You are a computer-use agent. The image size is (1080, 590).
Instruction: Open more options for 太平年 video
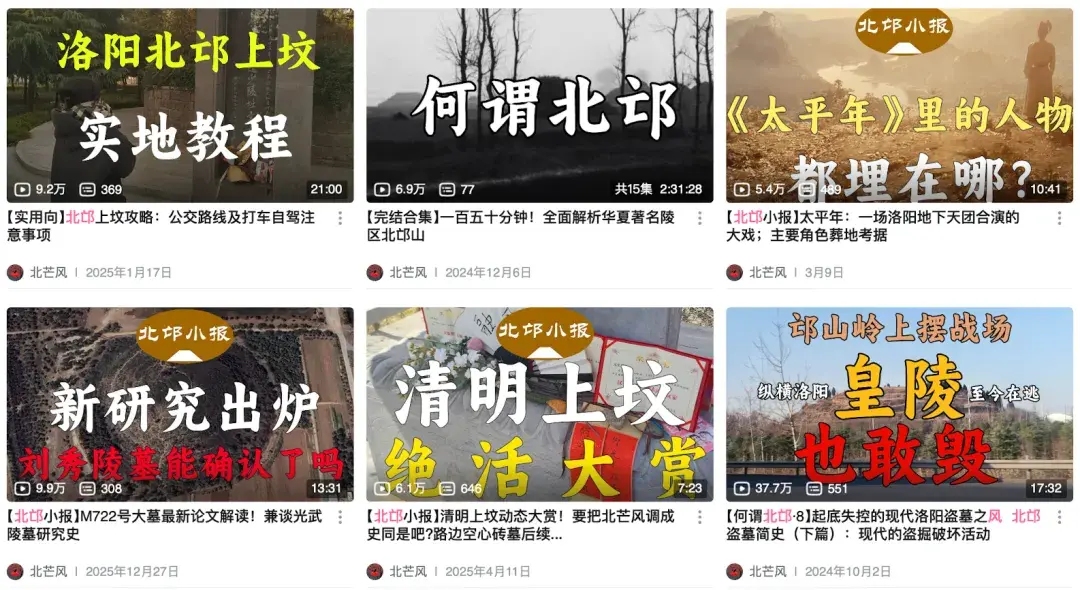1059,218
